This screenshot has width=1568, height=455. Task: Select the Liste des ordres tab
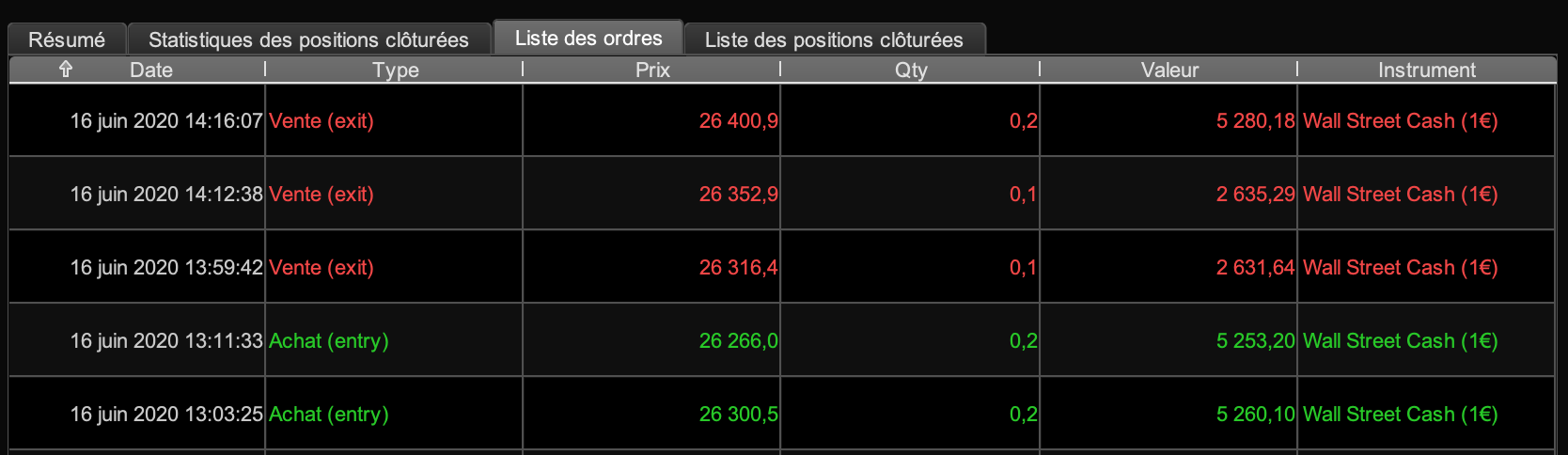click(588, 39)
